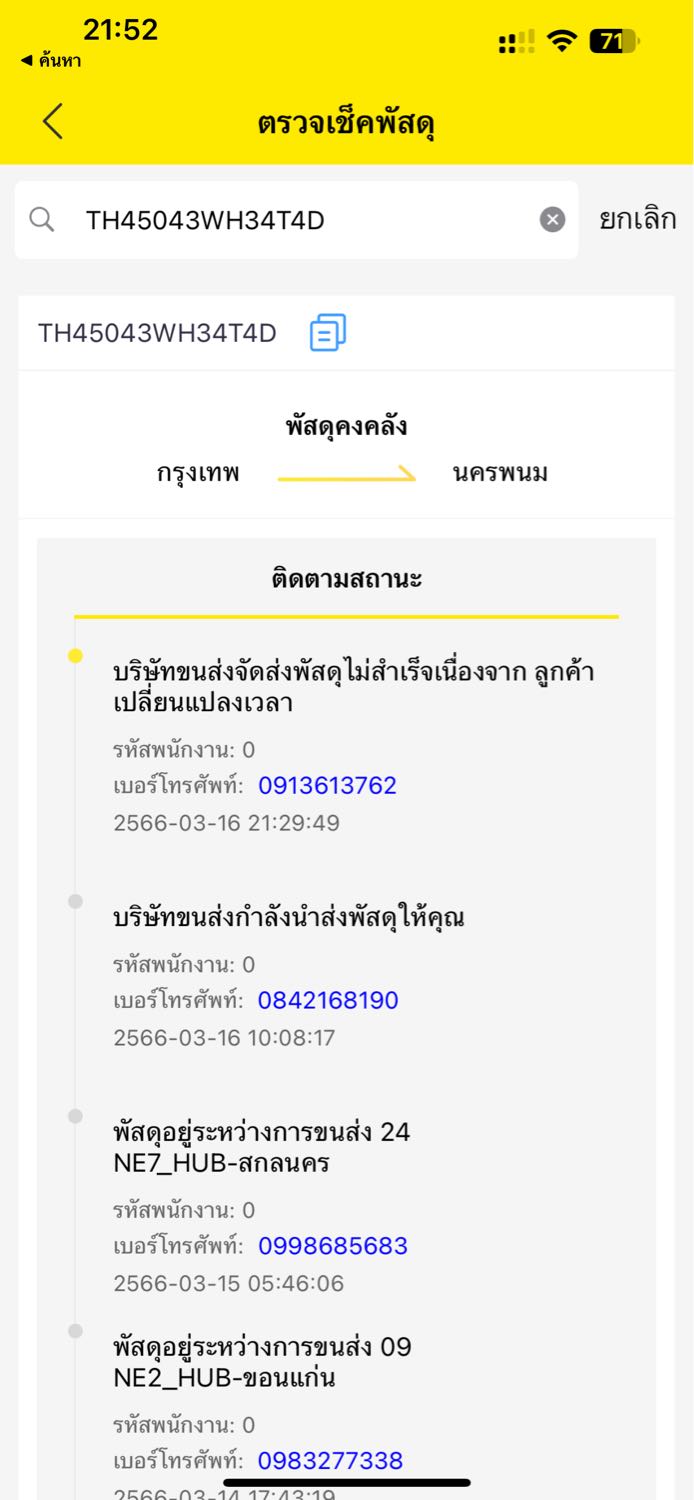Dial phone number 0983277338
The width and height of the screenshot is (694, 1500).
click(x=330, y=1461)
